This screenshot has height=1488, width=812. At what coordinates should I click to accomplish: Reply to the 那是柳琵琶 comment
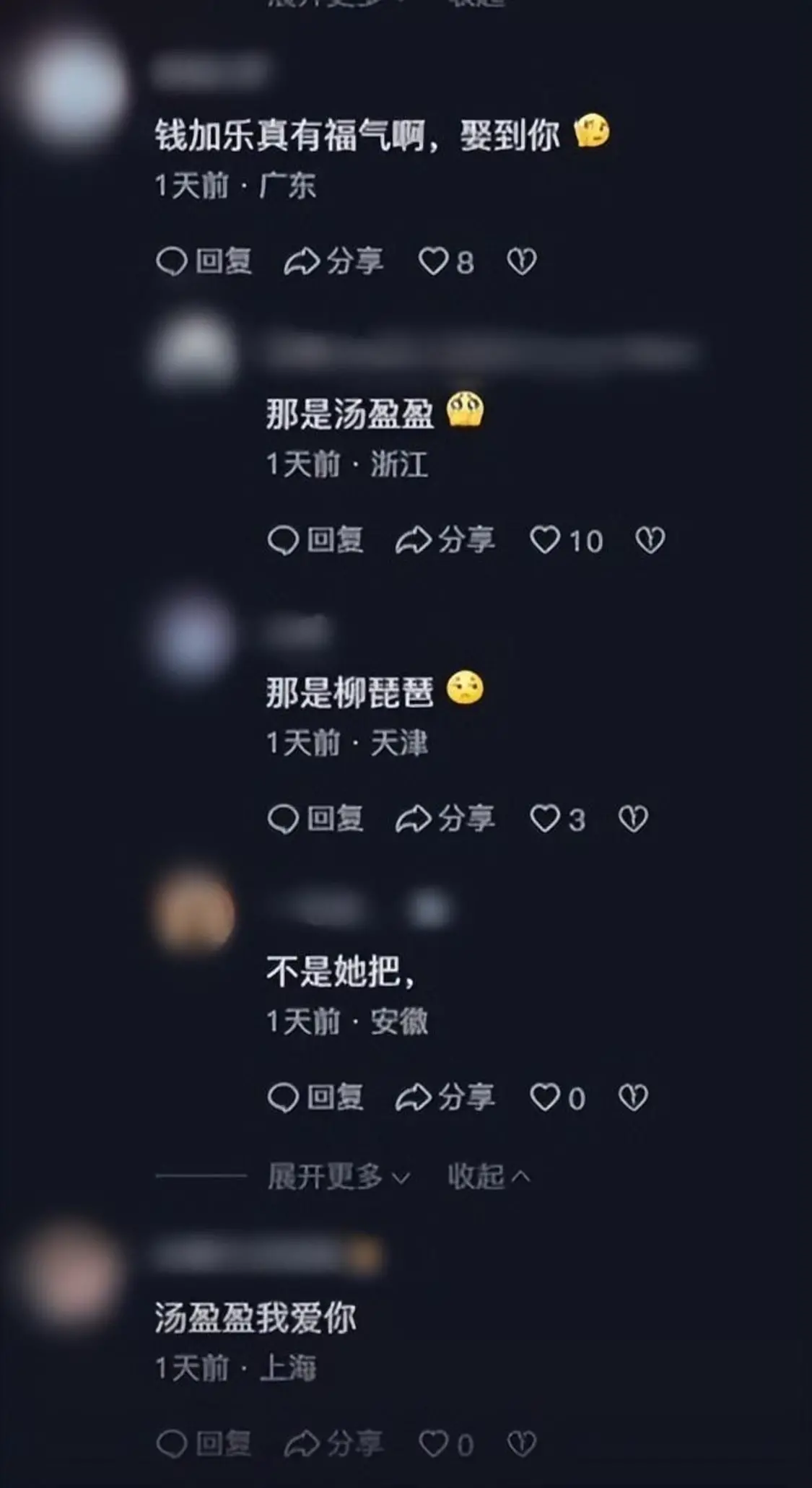315,819
